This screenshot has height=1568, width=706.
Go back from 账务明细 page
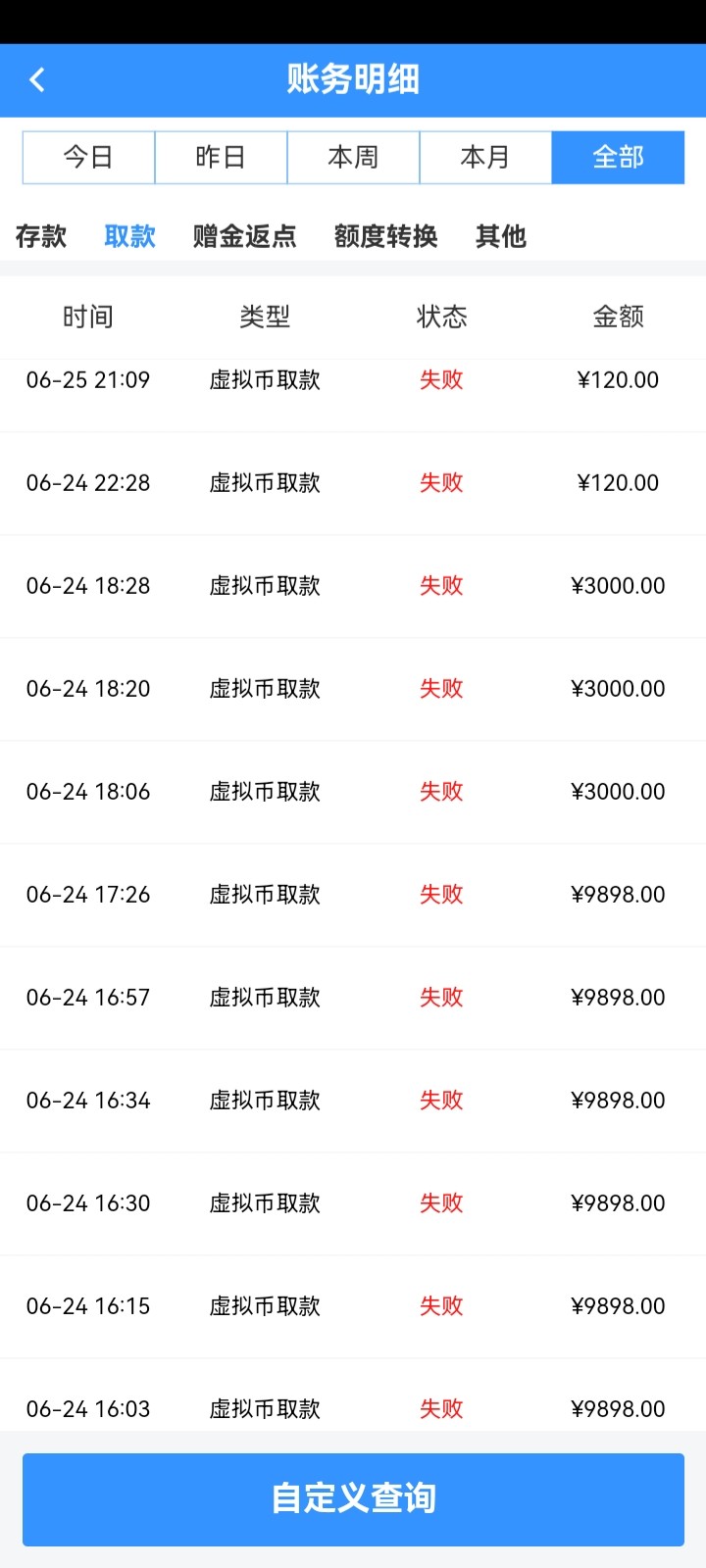coord(37,79)
